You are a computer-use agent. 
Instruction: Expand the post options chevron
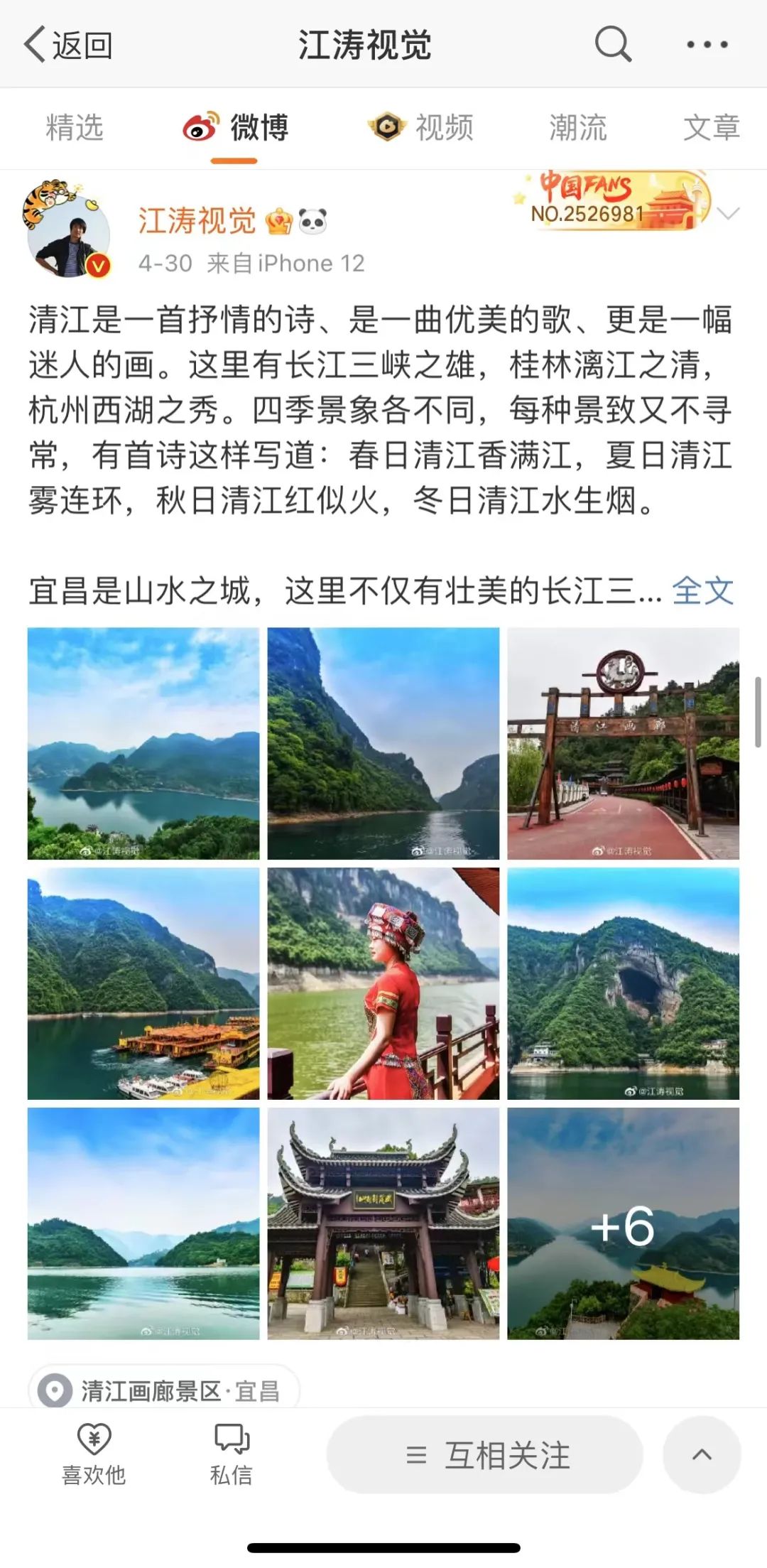728,214
